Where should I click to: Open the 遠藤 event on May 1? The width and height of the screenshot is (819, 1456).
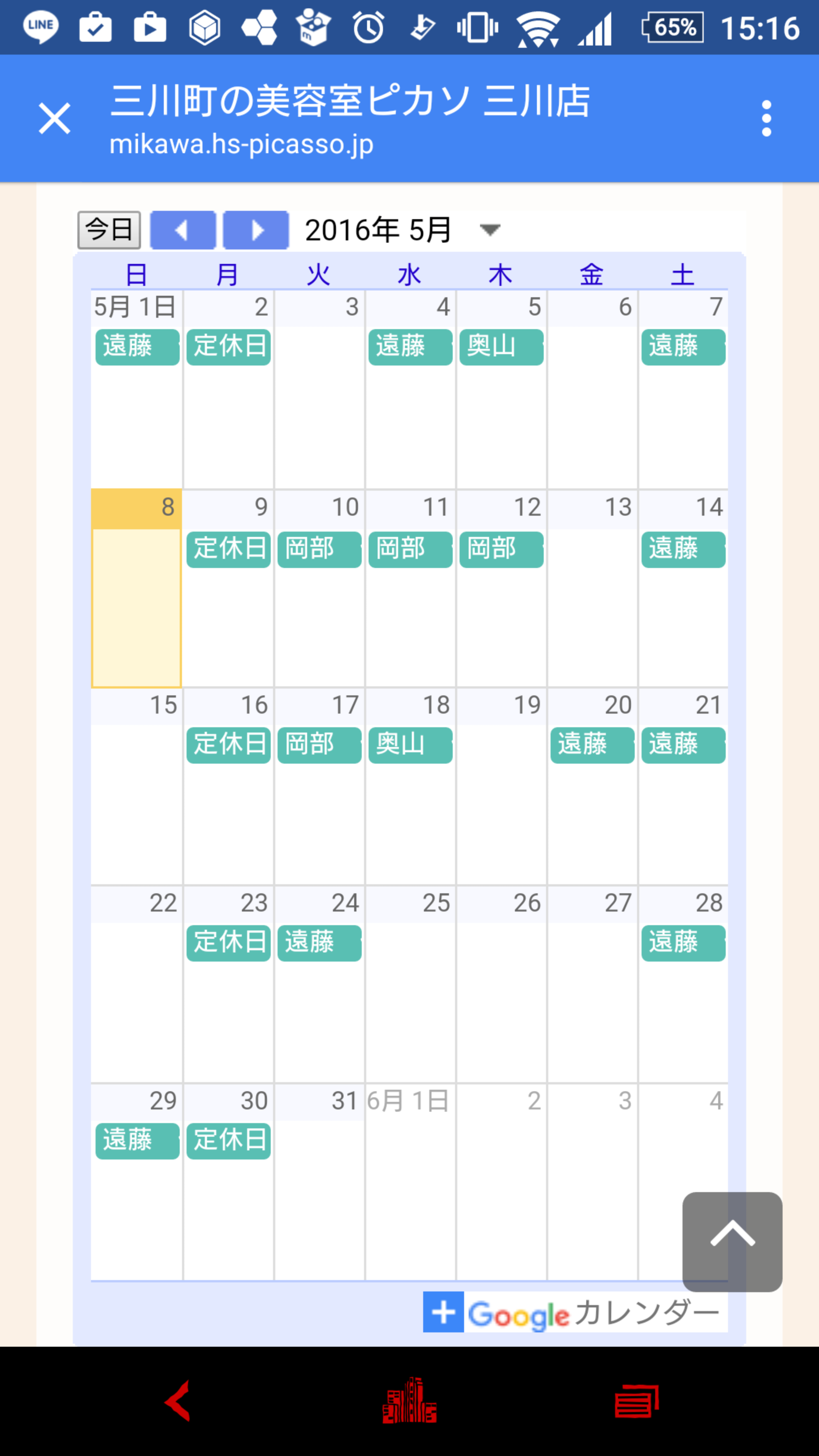pyautogui.click(x=137, y=347)
